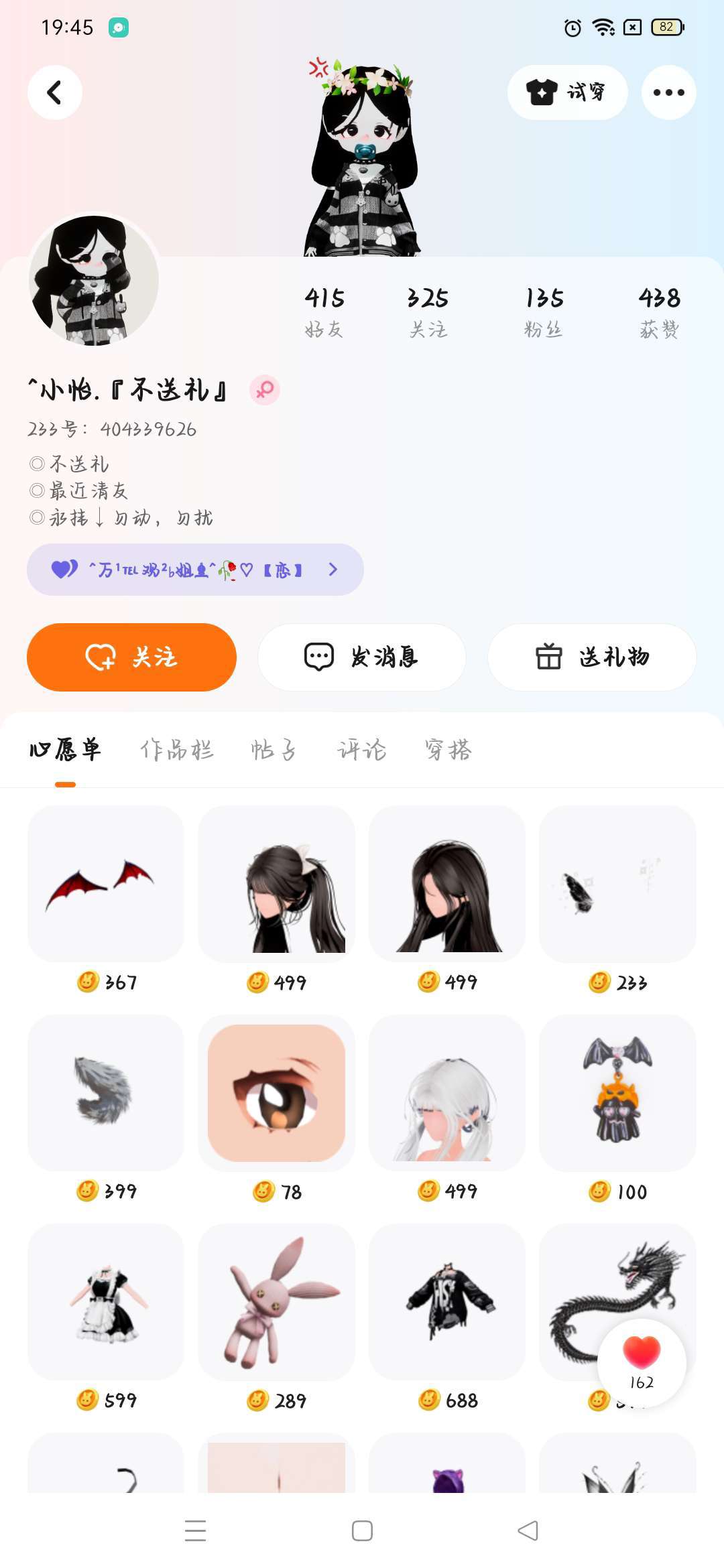Image resolution: width=724 pixels, height=1568 pixels.
Task: Open the red bat wings item priced 367
Action: tap(105, 885)
